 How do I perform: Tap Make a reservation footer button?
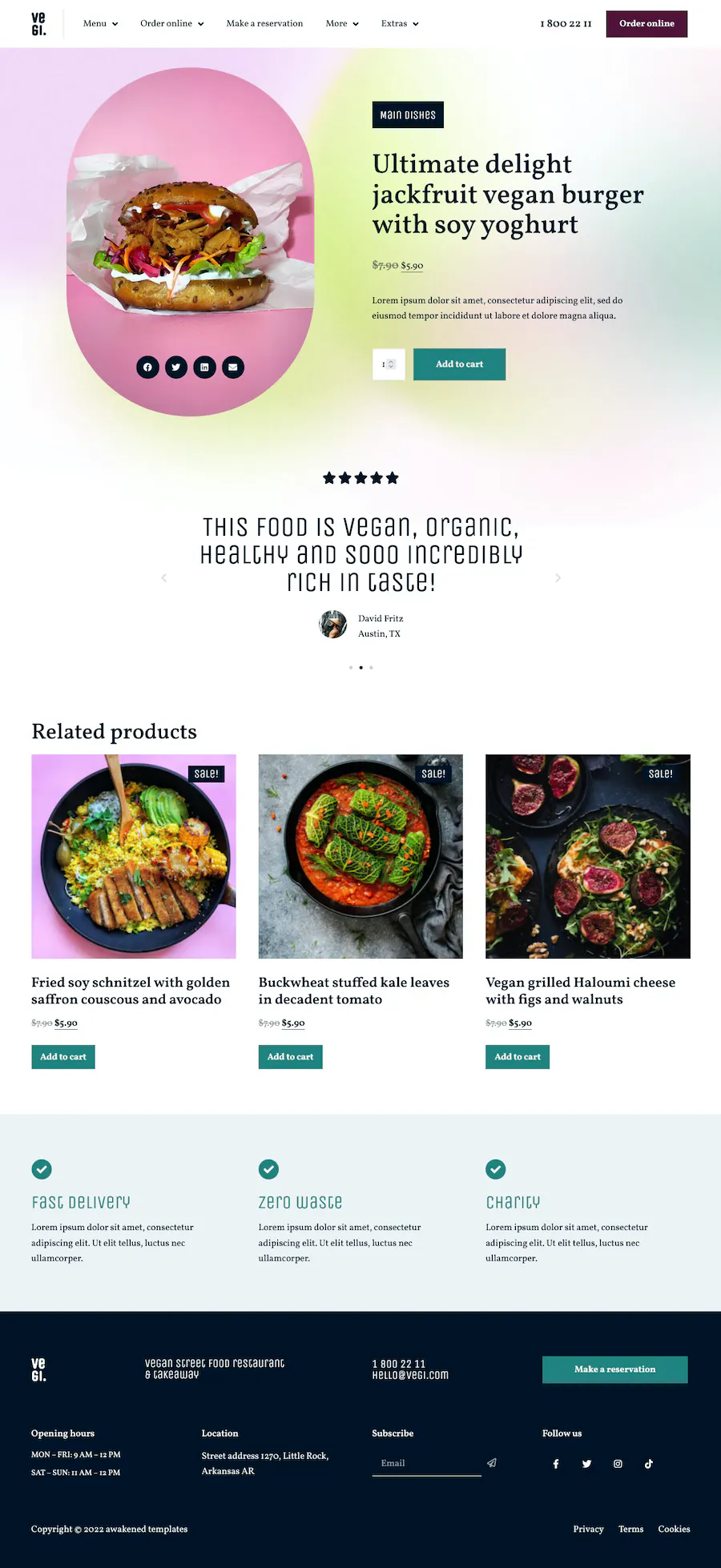614,1369
